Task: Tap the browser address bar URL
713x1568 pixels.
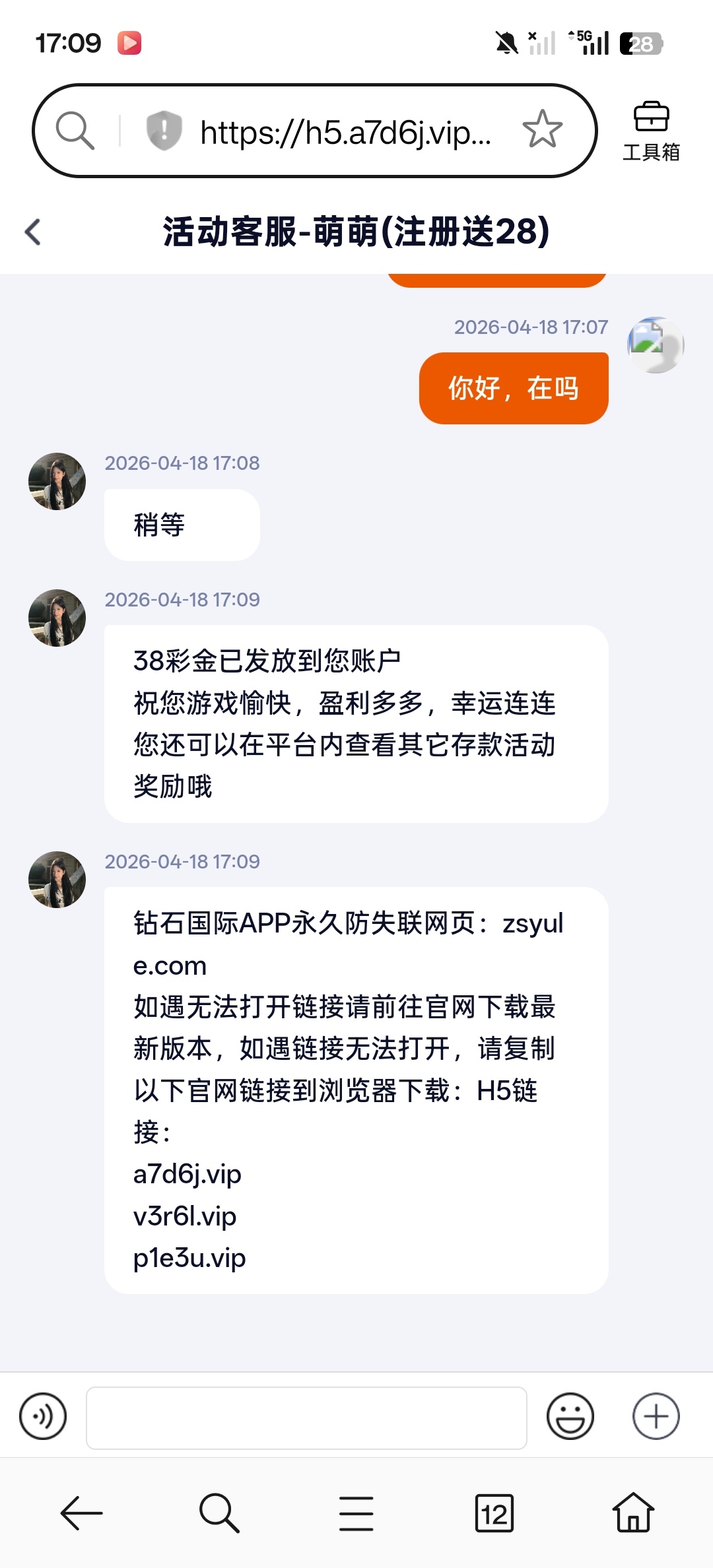Action: point(345,132)
